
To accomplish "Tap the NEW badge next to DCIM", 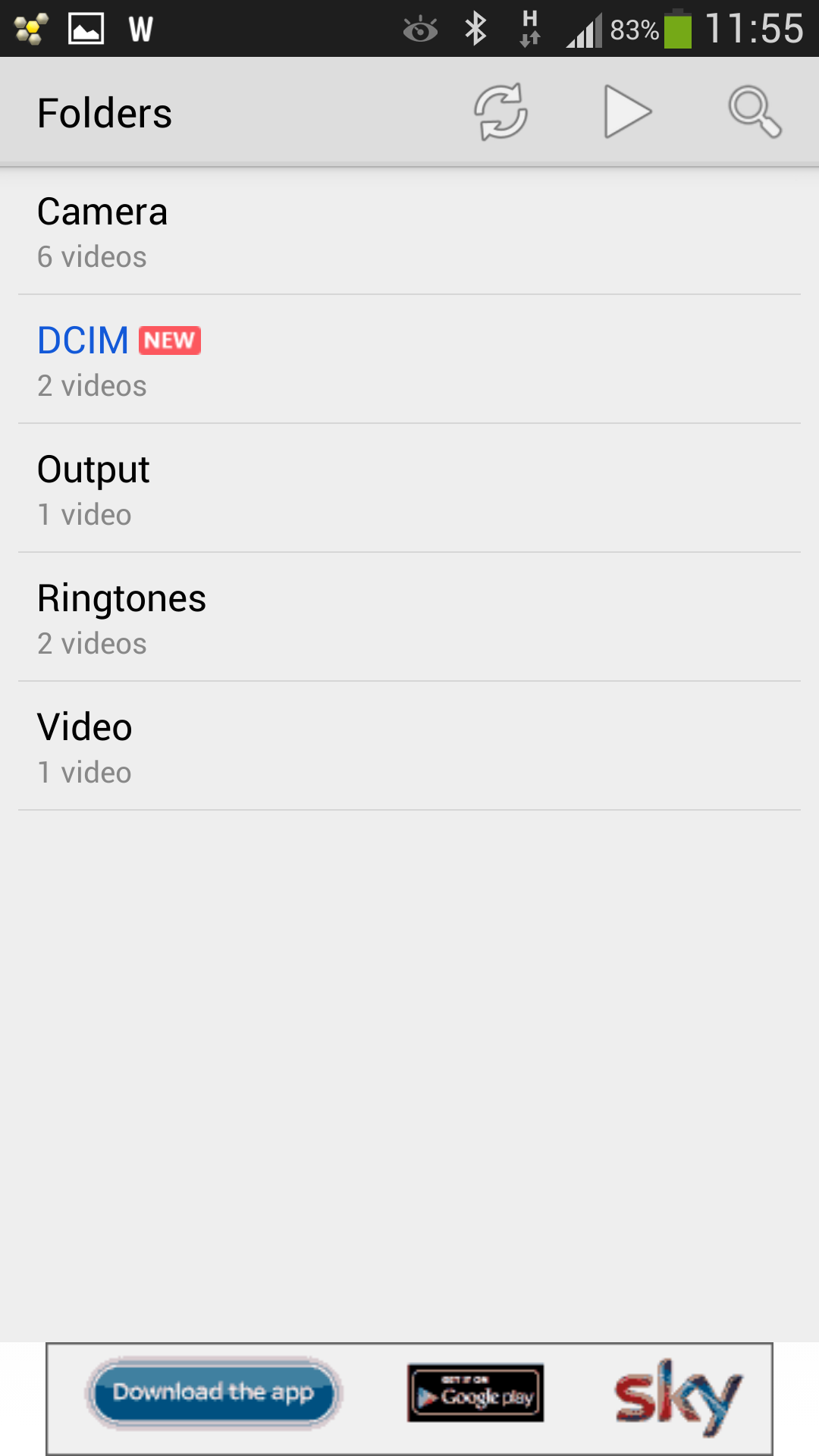I will coord(169,340).
